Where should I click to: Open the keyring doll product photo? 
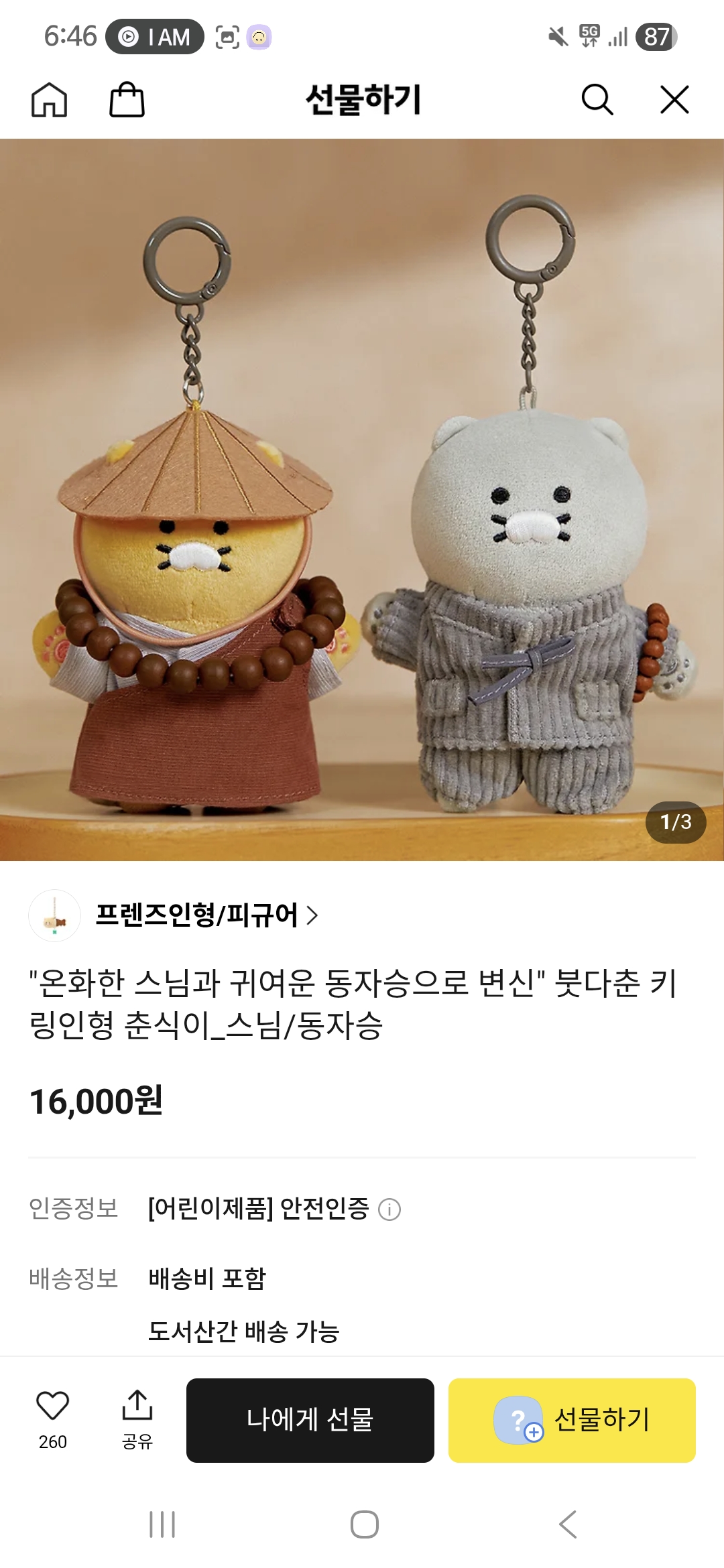(362, 500)
